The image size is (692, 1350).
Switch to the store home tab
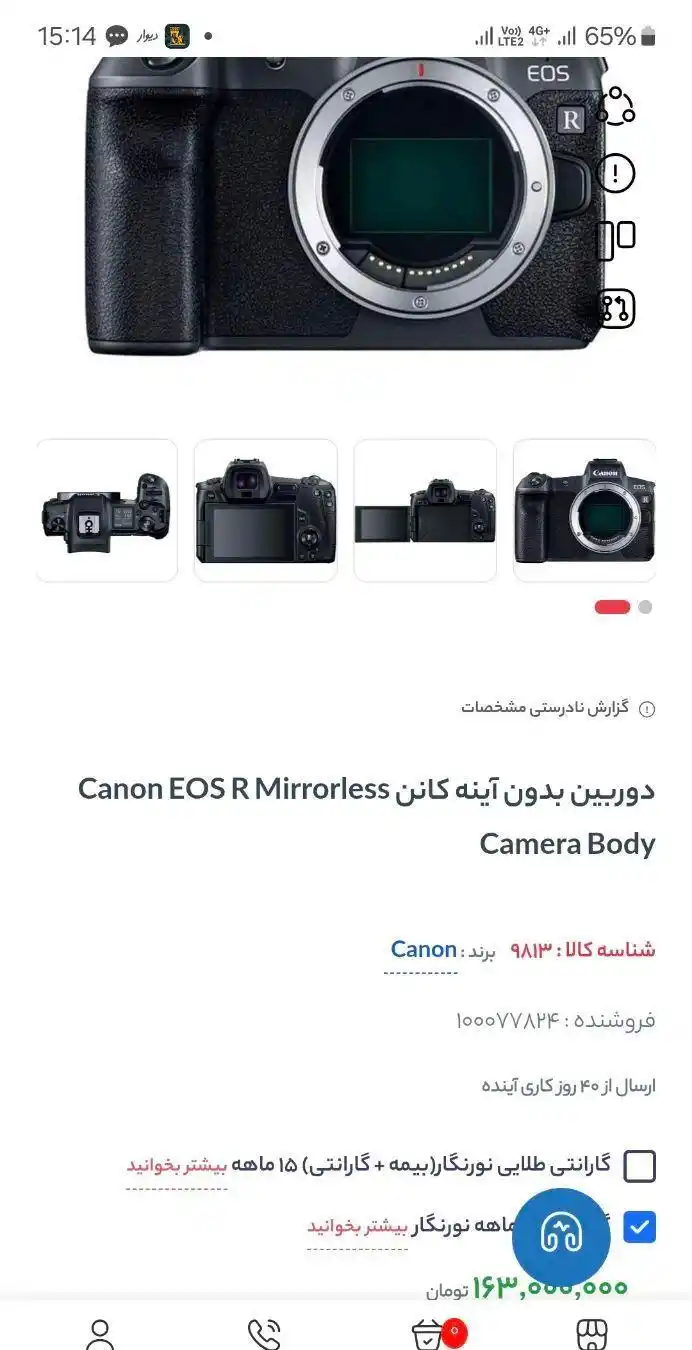tap(592, 1332)
